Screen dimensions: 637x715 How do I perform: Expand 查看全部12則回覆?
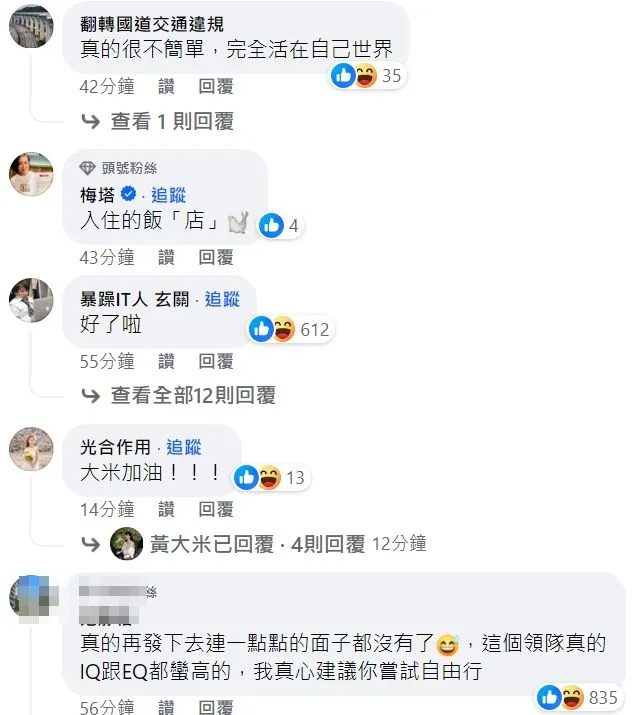pos(192,395)
